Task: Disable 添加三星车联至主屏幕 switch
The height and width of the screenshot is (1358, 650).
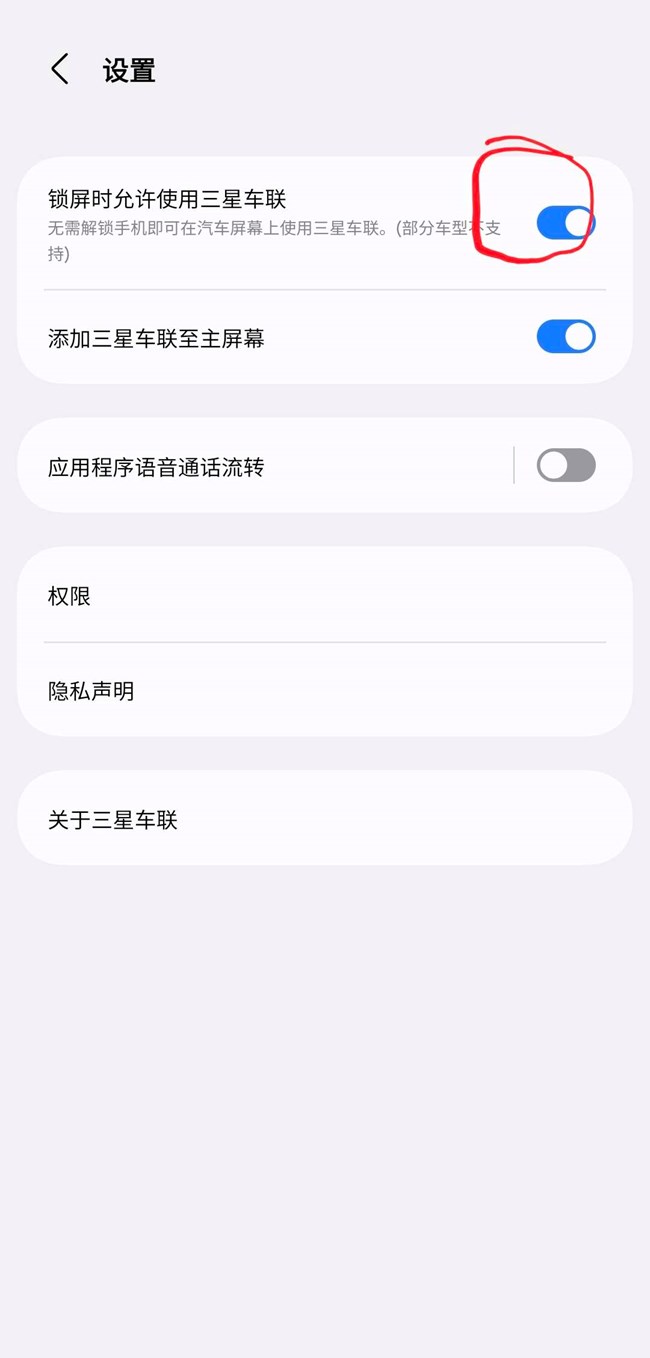Action: 565,337
